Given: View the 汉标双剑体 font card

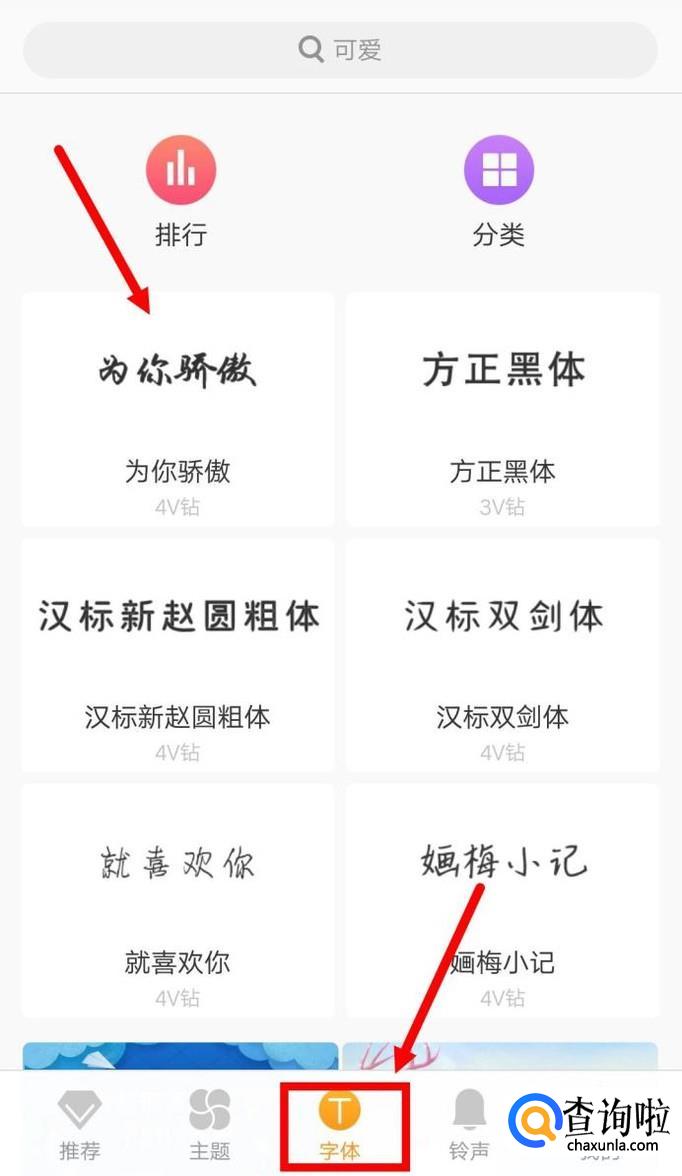Looking at the screenshot, I should (502, 655).
